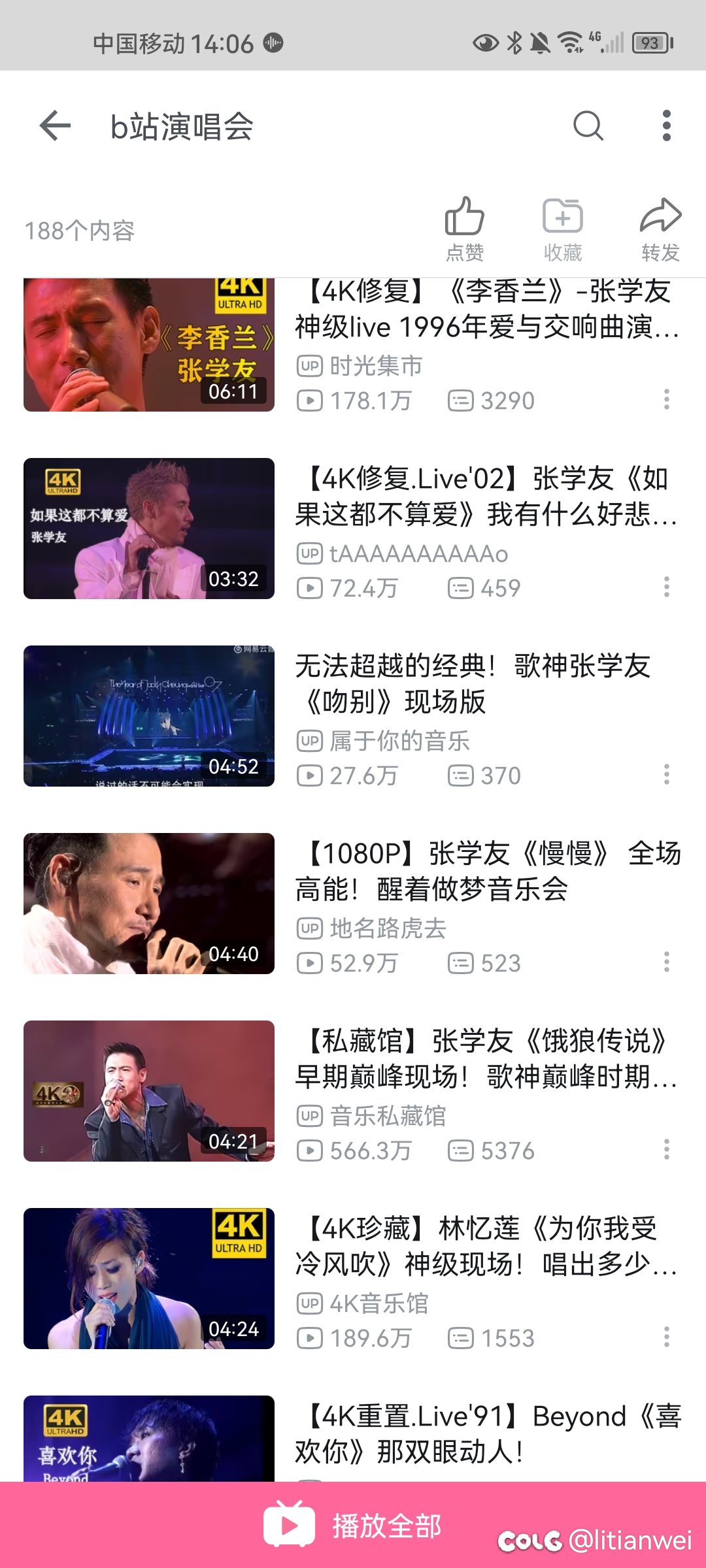Viewport: 706px width, 1568px height.
Task: Show menu for 《为你我受冷风吹》 video
Action: tap(666, 1337)
